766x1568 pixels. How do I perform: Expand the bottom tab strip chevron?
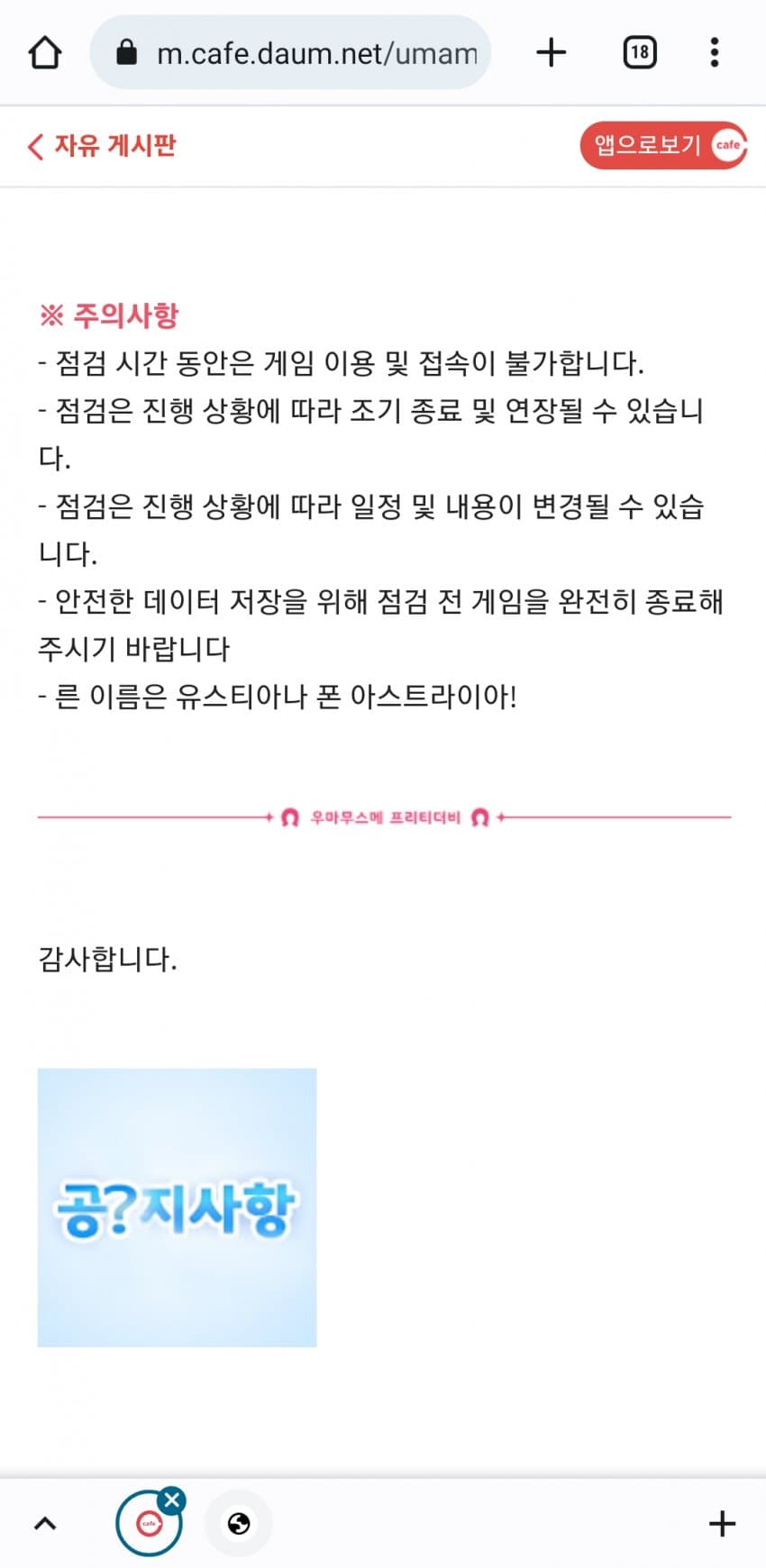45,1524
